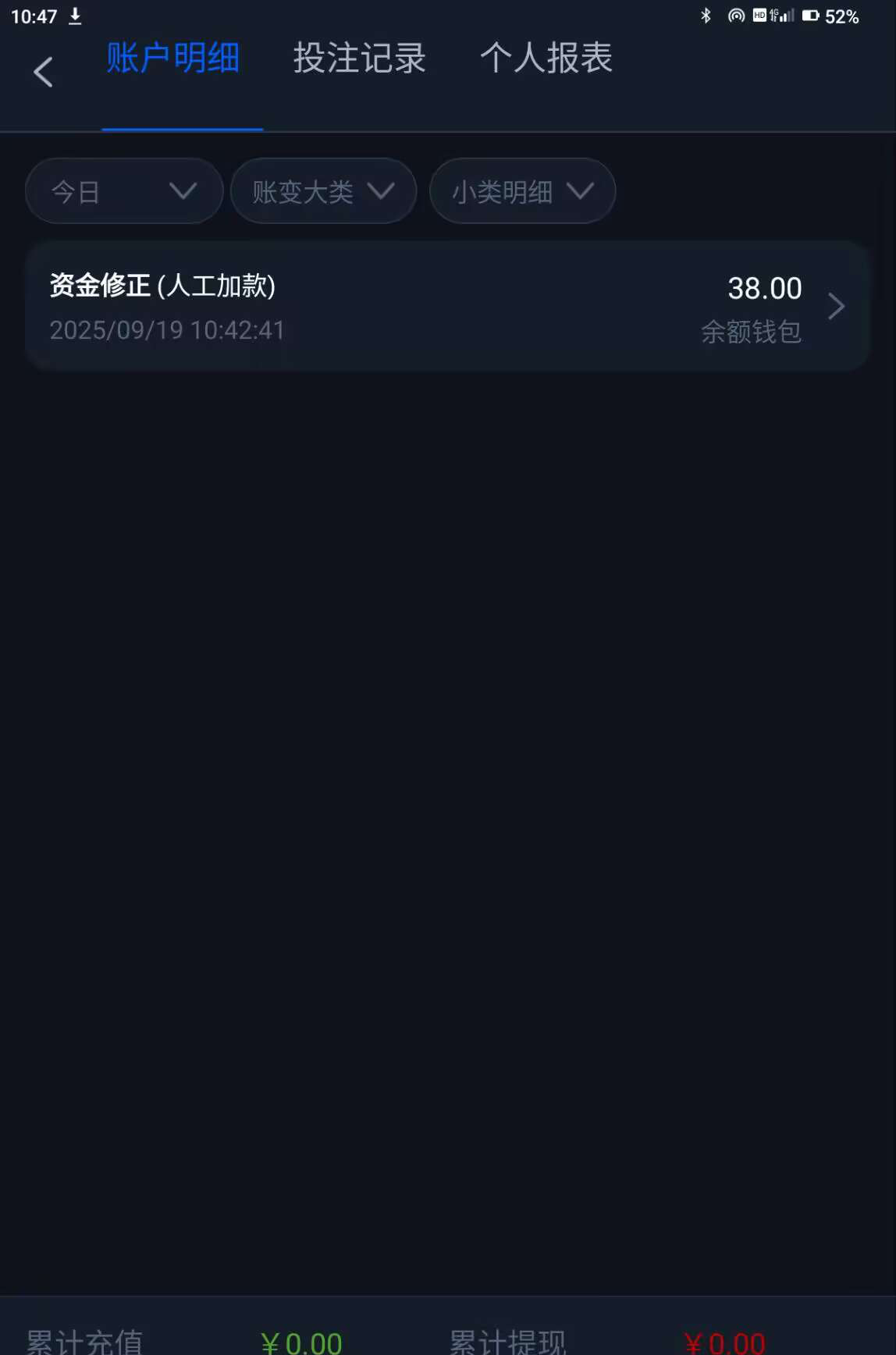Expand the 小类明细 filter dropdown
This screenshot has height=1355, width=896.
tap(522, 191)
